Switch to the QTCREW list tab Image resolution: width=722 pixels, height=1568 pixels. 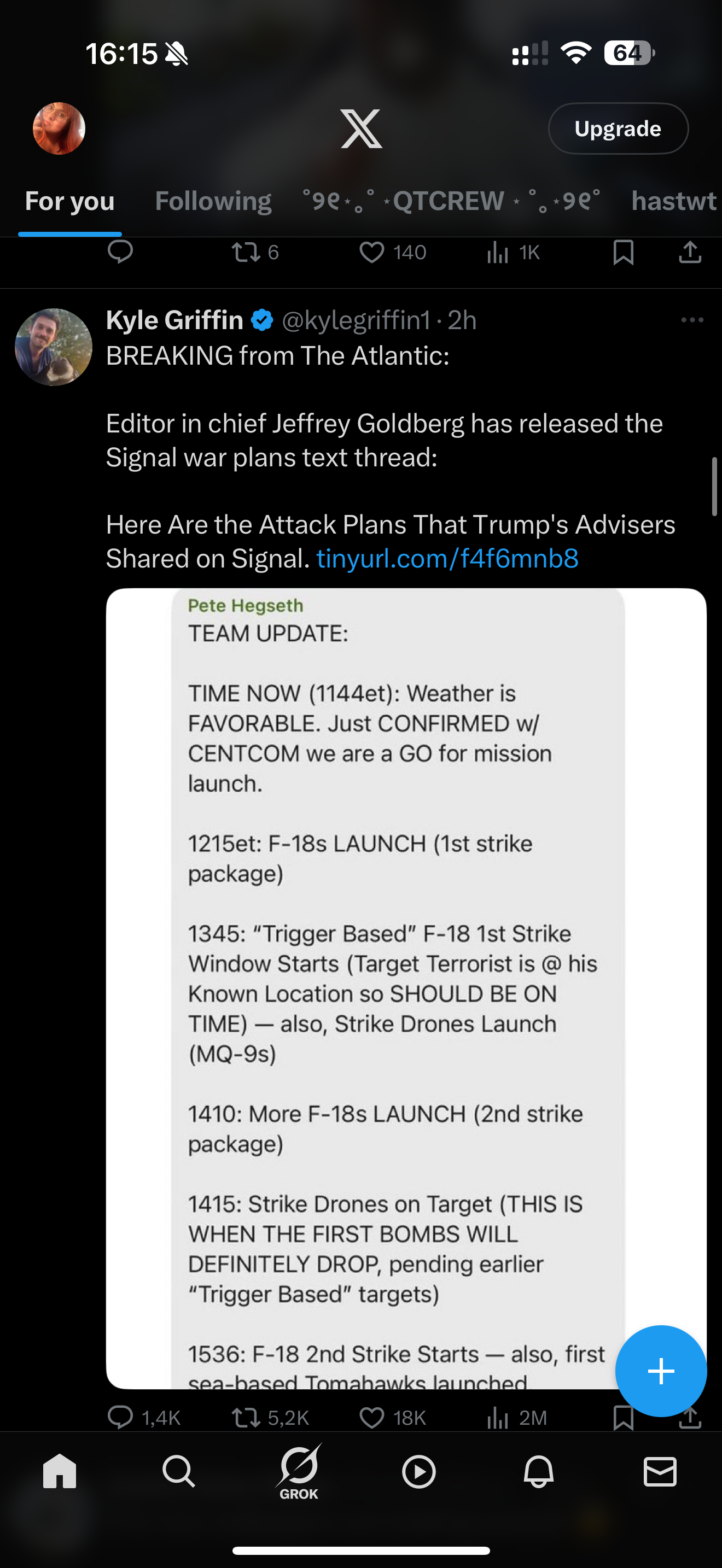451,201
